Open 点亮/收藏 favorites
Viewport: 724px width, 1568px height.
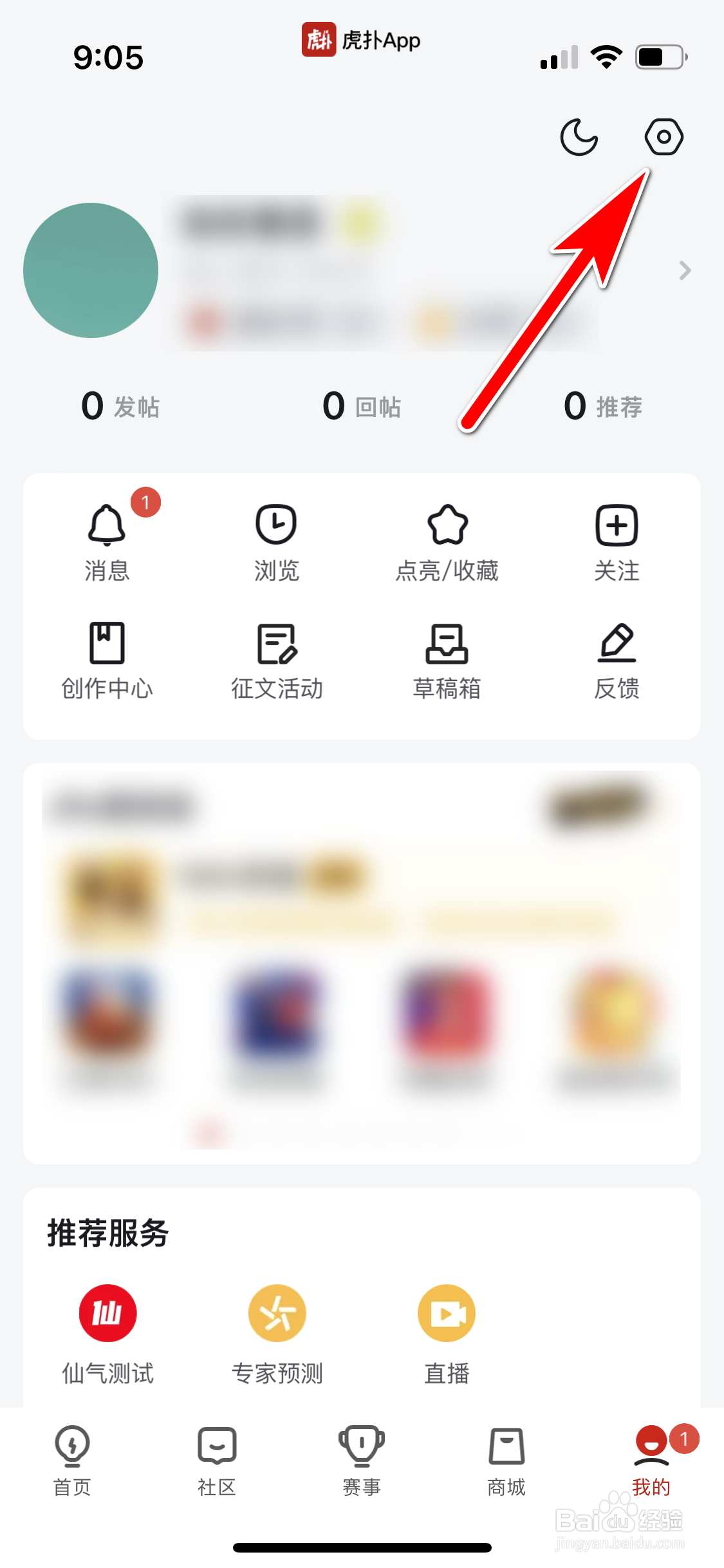[448, 541]
